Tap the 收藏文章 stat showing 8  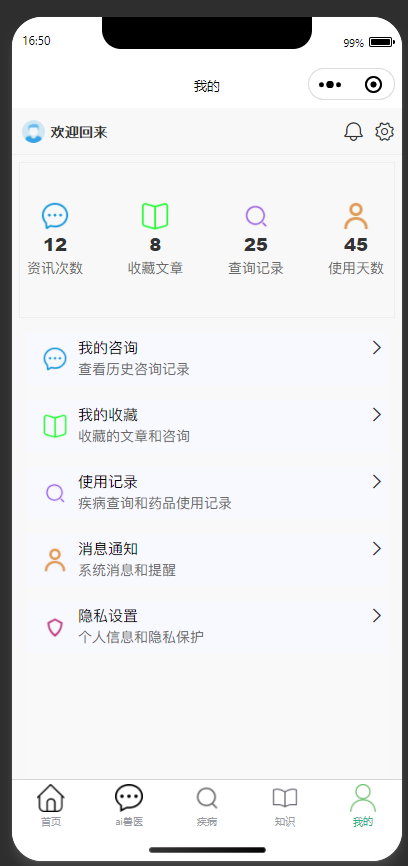coord(155,240)
